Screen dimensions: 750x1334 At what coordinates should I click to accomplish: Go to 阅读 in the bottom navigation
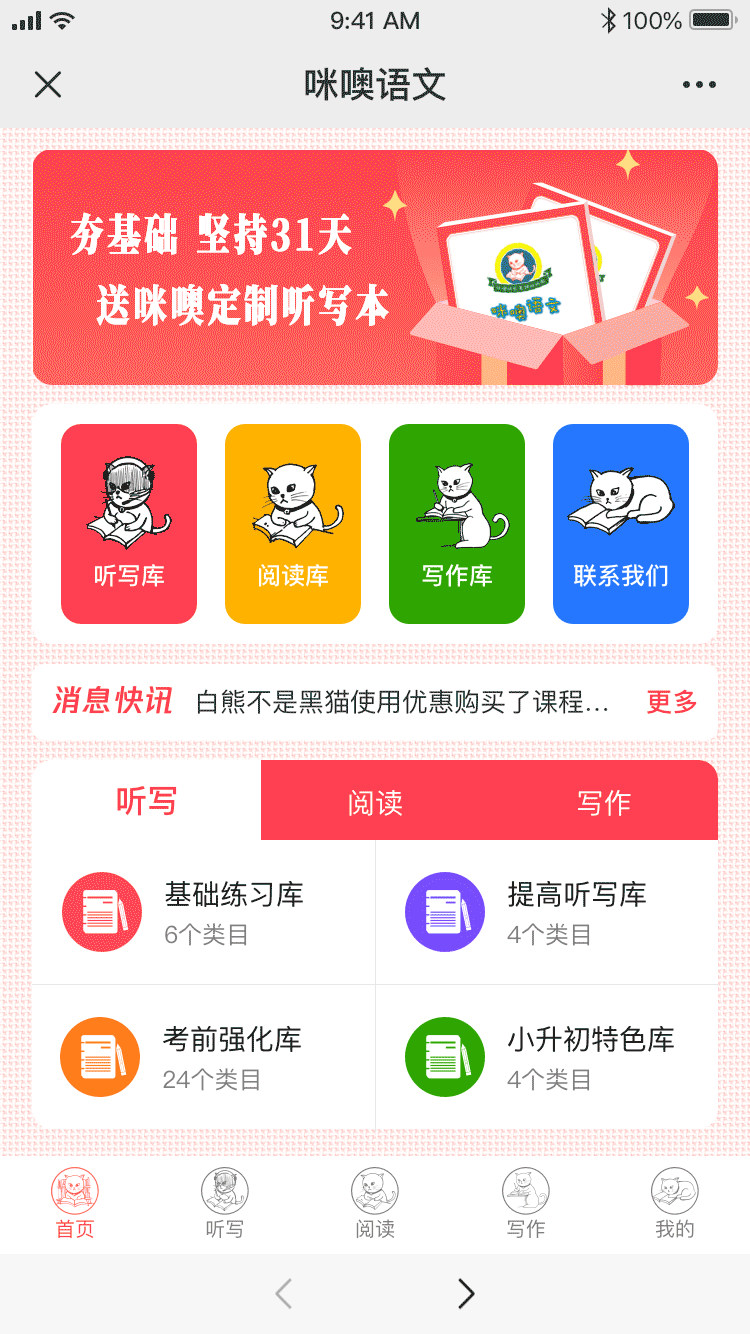tap(375, 1204)
